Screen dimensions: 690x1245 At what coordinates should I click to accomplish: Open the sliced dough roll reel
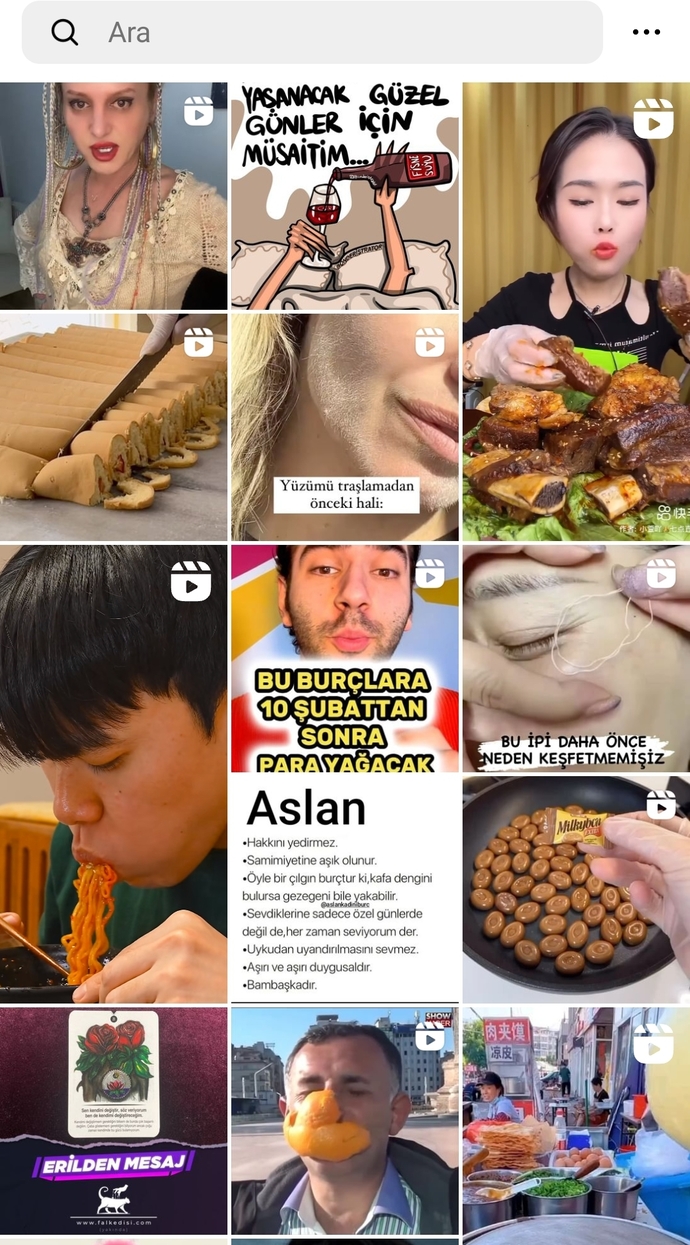click(113, 427)
